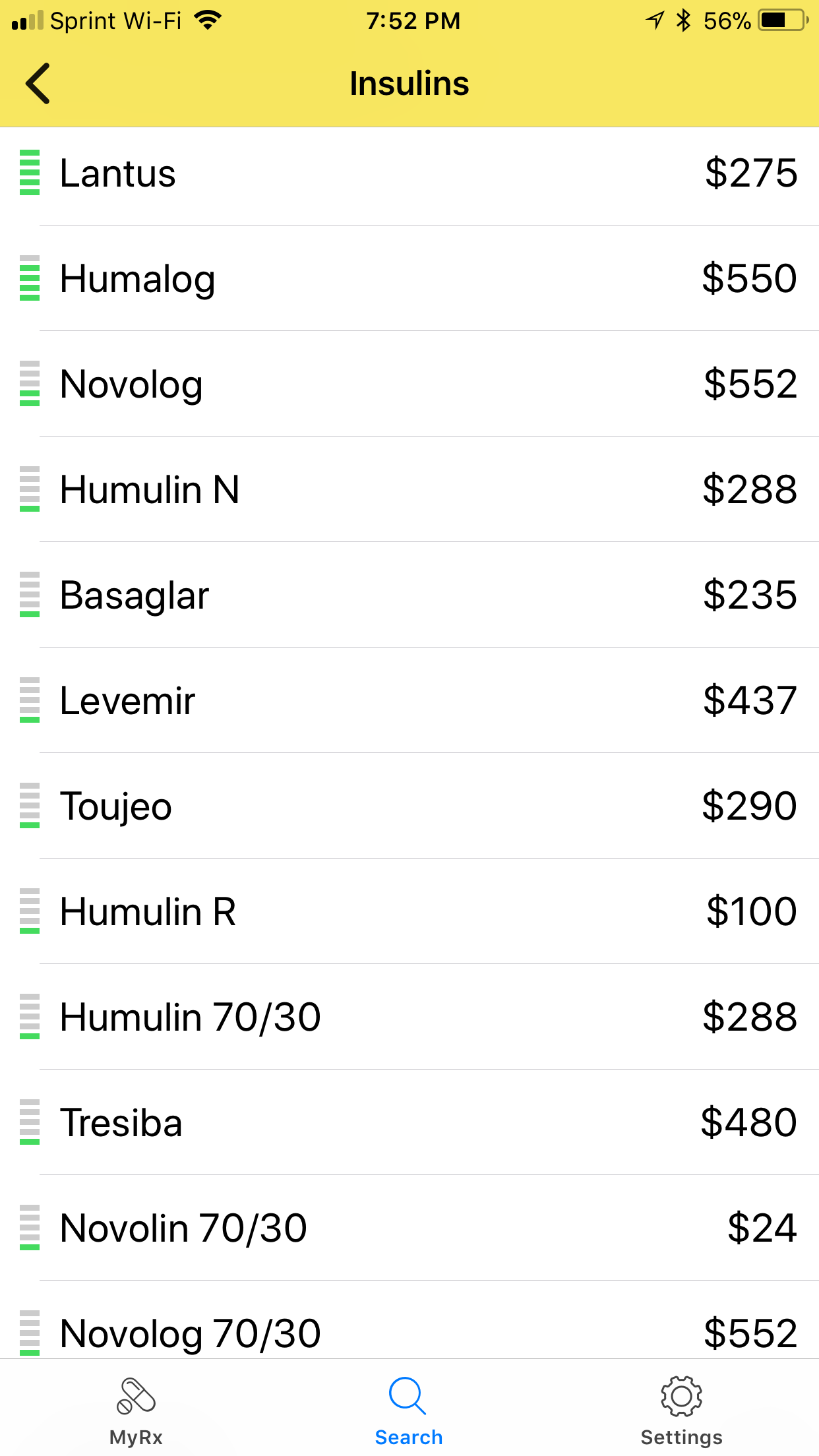Go back from the Insulins list
Viewport: 819px width, 1456px height.
tap(38, 84)
